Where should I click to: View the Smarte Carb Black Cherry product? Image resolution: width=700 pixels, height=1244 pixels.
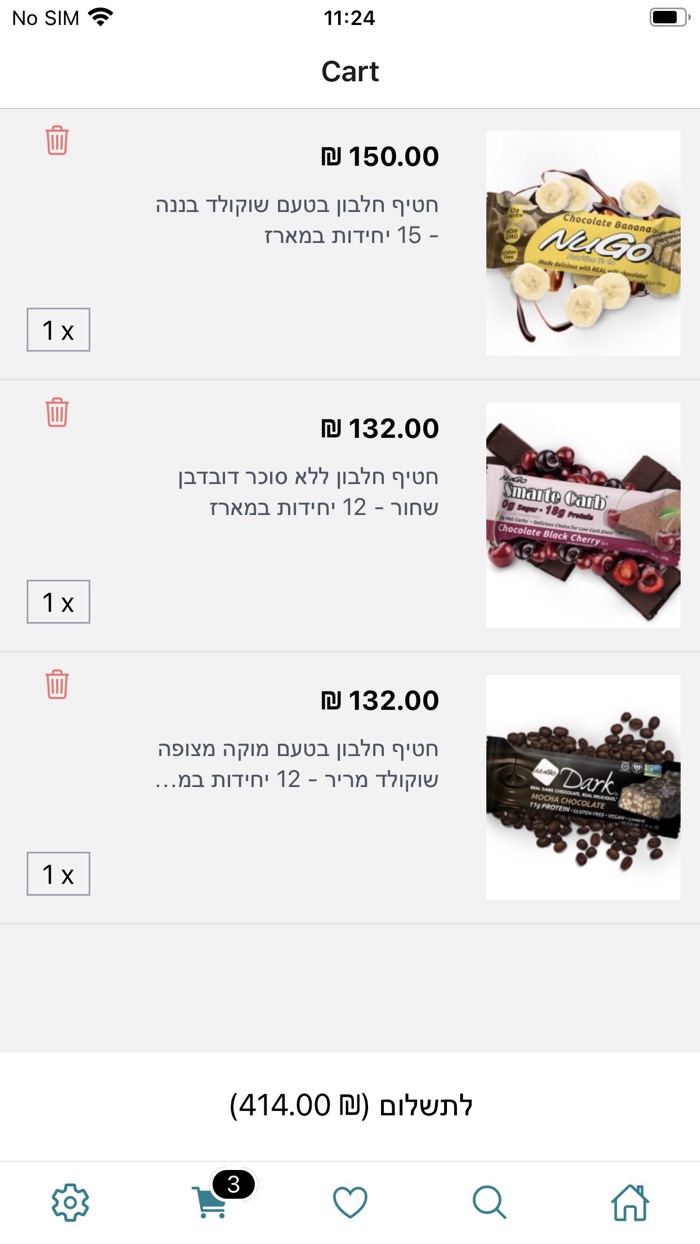[583, 515]
